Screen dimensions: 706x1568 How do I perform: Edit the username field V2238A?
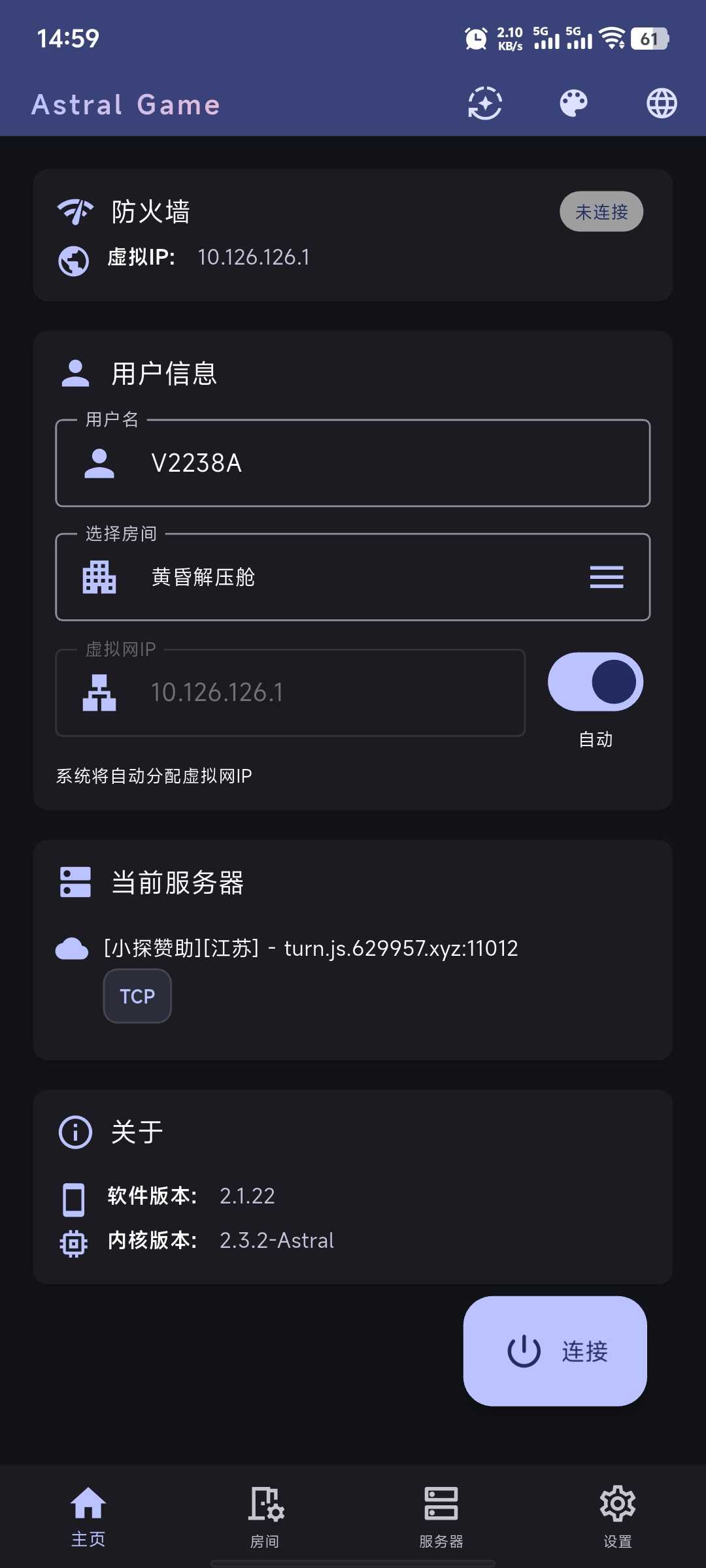[353, 463]
